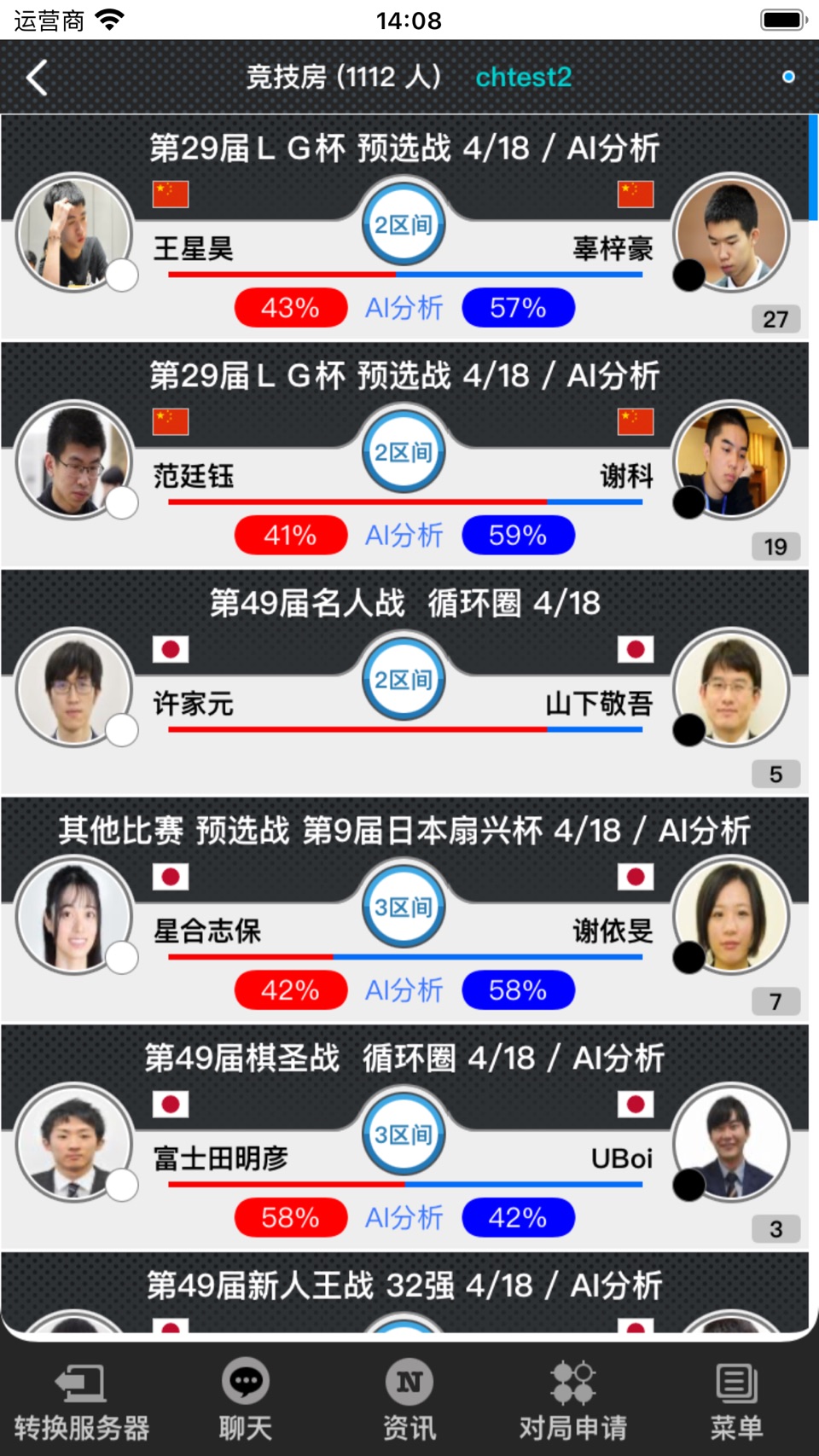Open the 星合志保 vs 谢依旻 扇兴杯 game
819x1456 pixels.
404,911
